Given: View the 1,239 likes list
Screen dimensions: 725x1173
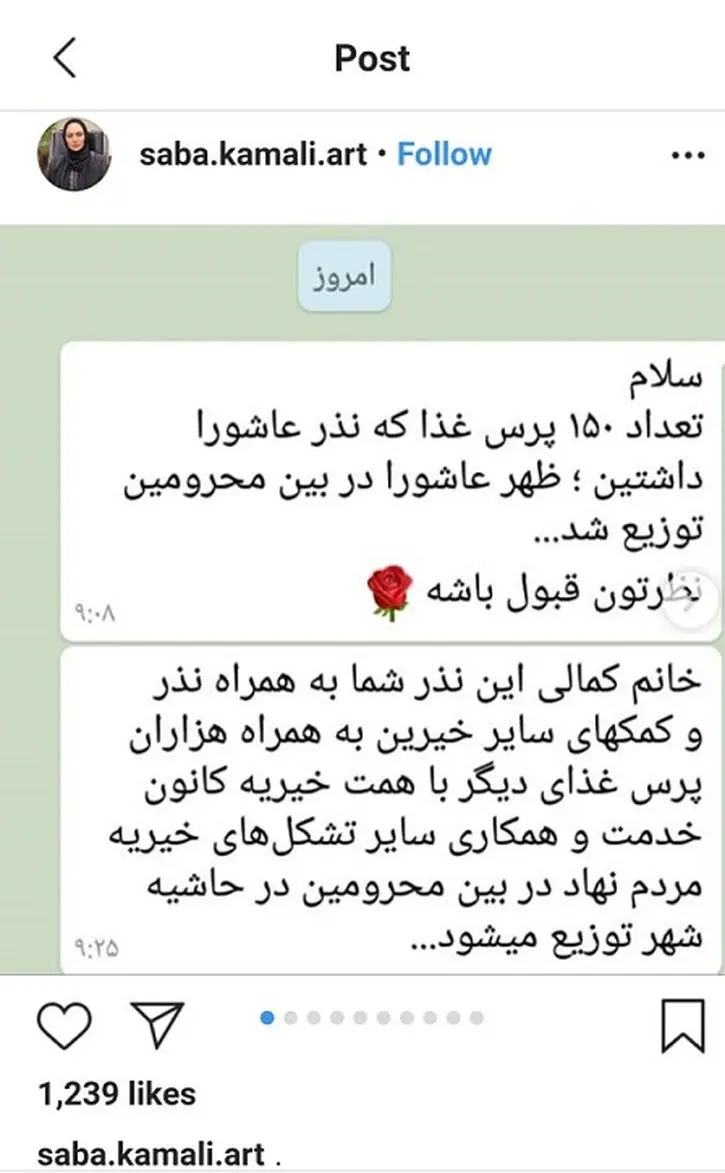Looking at the screenshot, I should click(117, 1093).
